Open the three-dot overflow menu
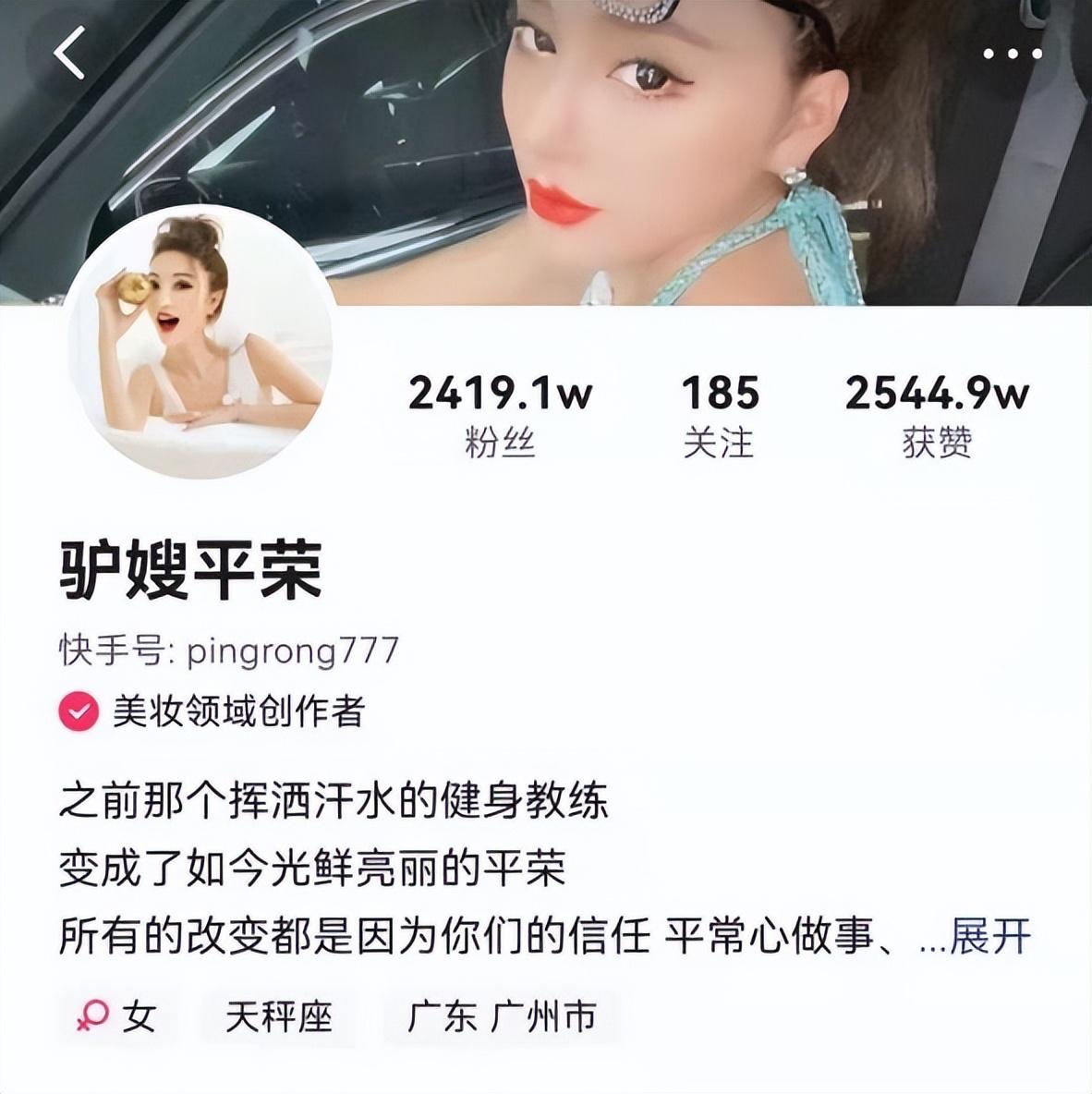This screenshot has width=1092, height=1094. [1012, 54]
